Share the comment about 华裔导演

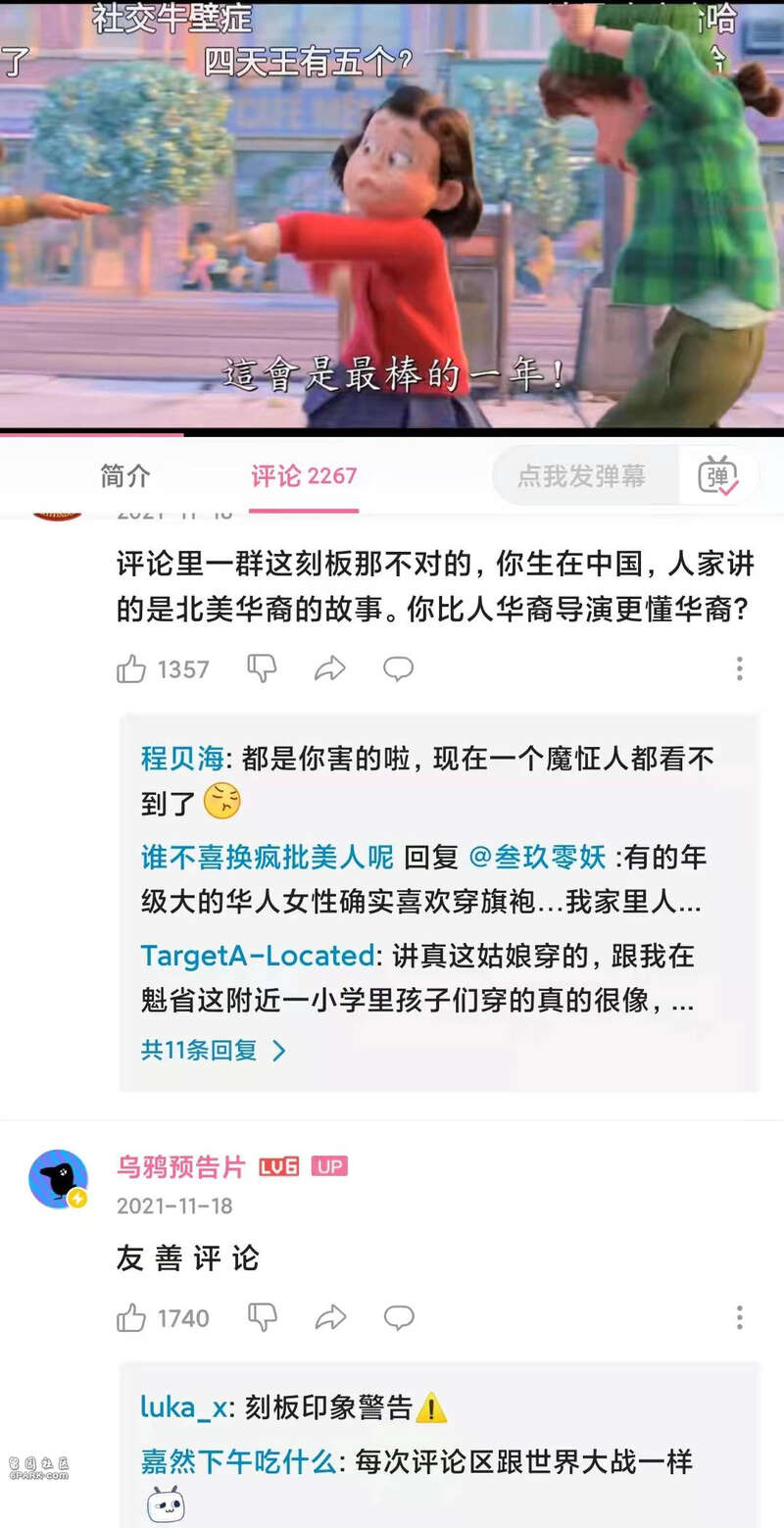[330, 669]
